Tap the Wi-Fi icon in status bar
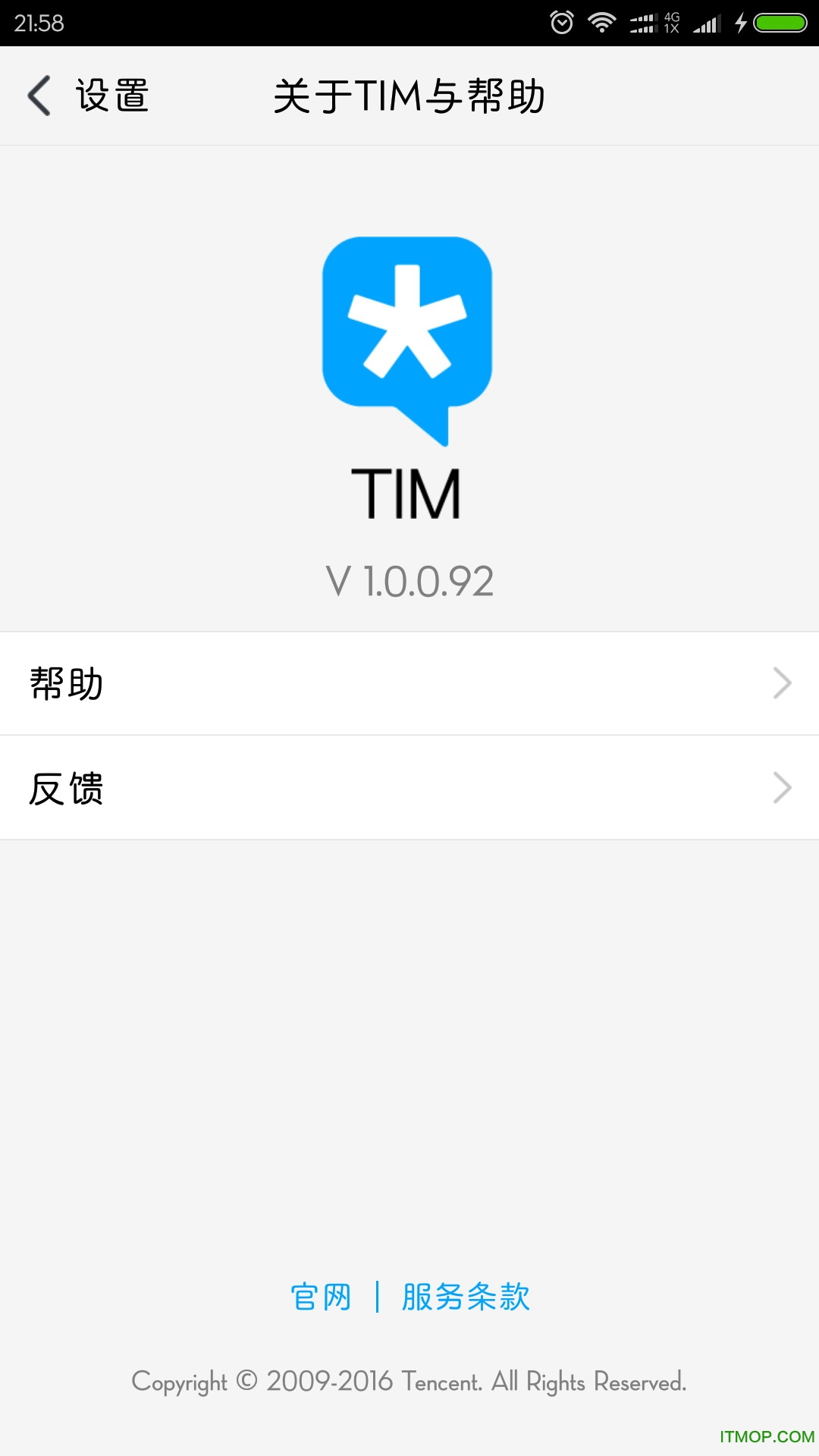 (603, 20)
